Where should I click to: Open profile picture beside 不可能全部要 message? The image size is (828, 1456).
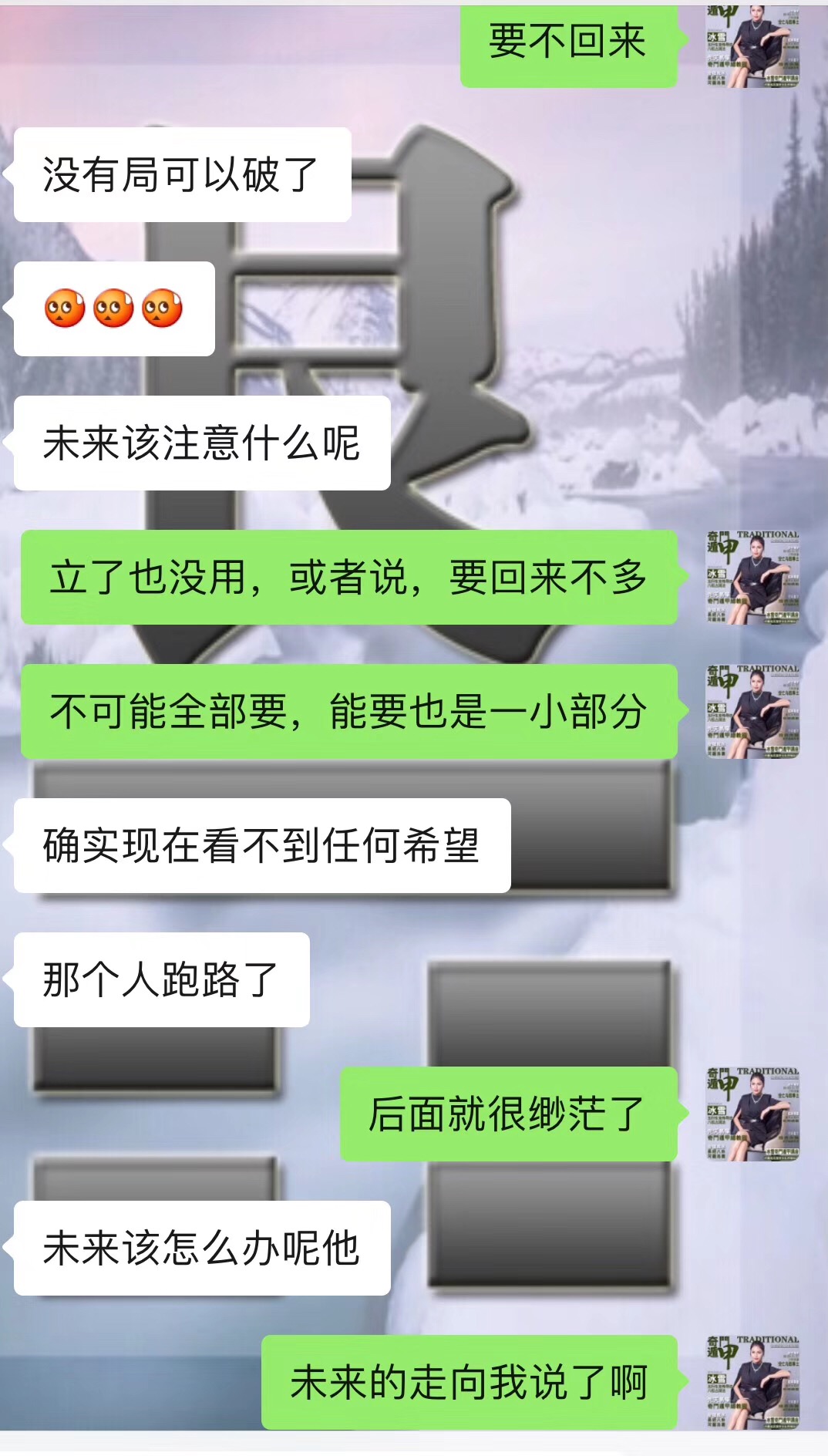coord(752,711)
